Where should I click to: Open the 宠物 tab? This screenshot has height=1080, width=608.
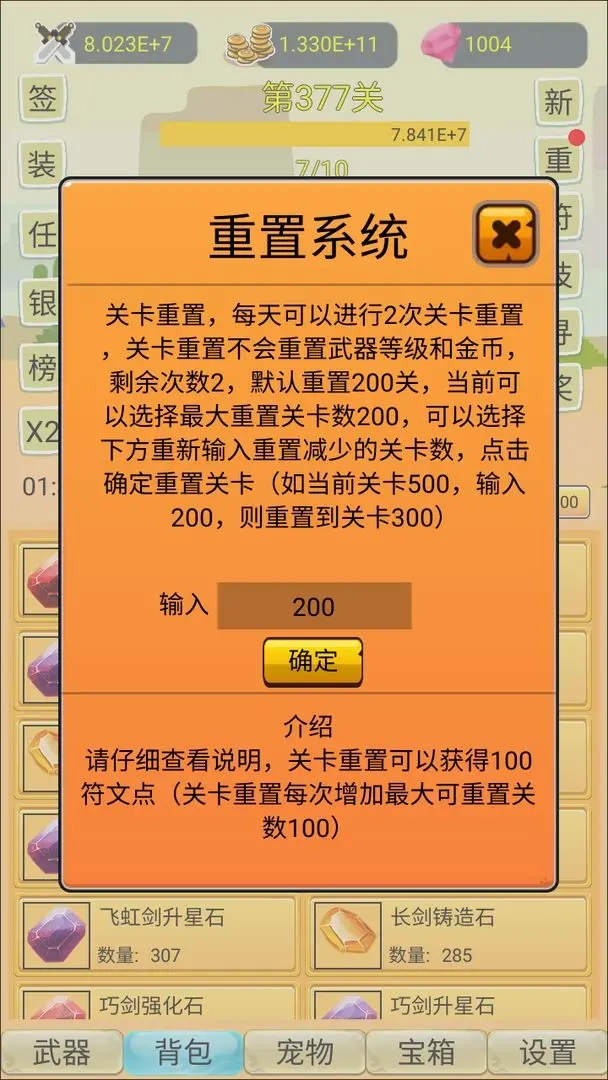click(x=304, y=1054)
